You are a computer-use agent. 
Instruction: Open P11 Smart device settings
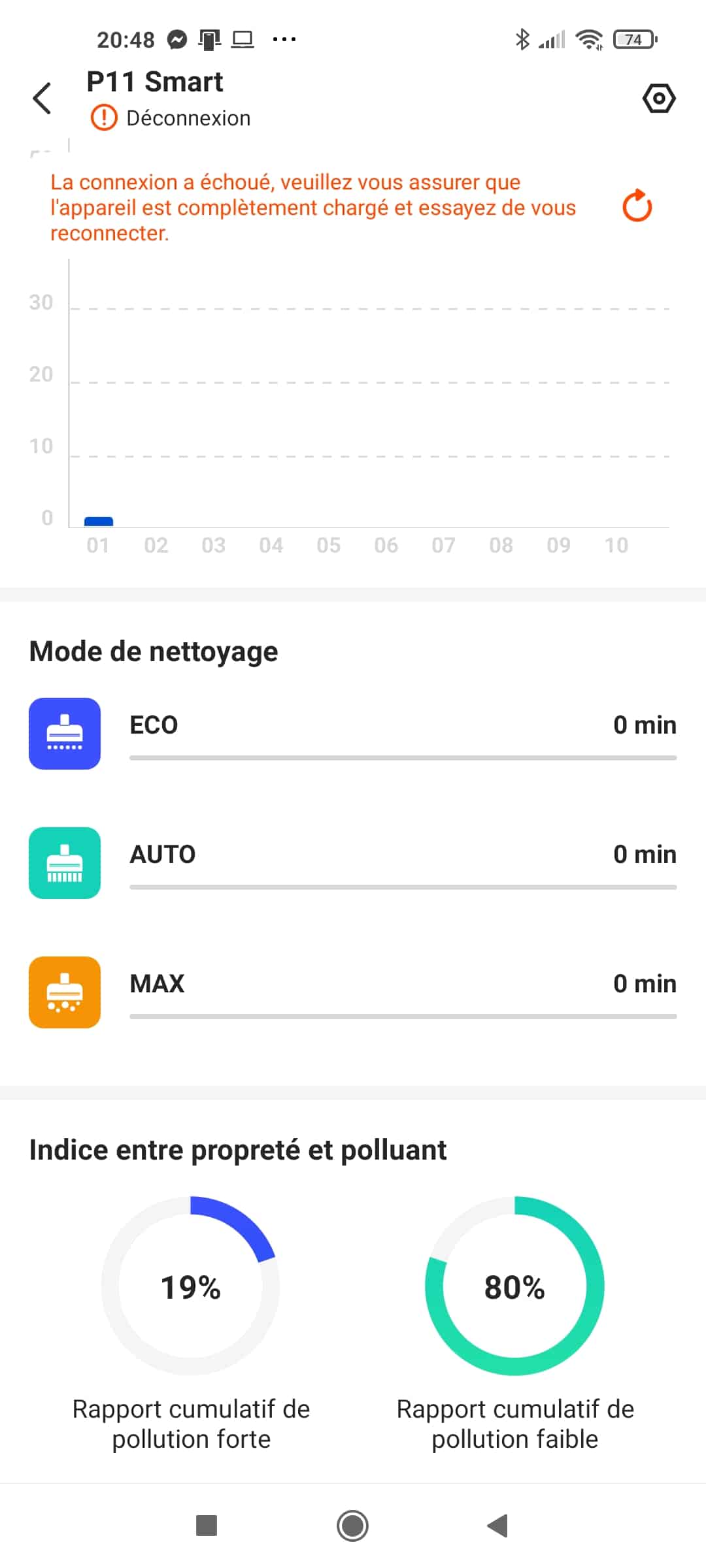click(x=658, y=99)
